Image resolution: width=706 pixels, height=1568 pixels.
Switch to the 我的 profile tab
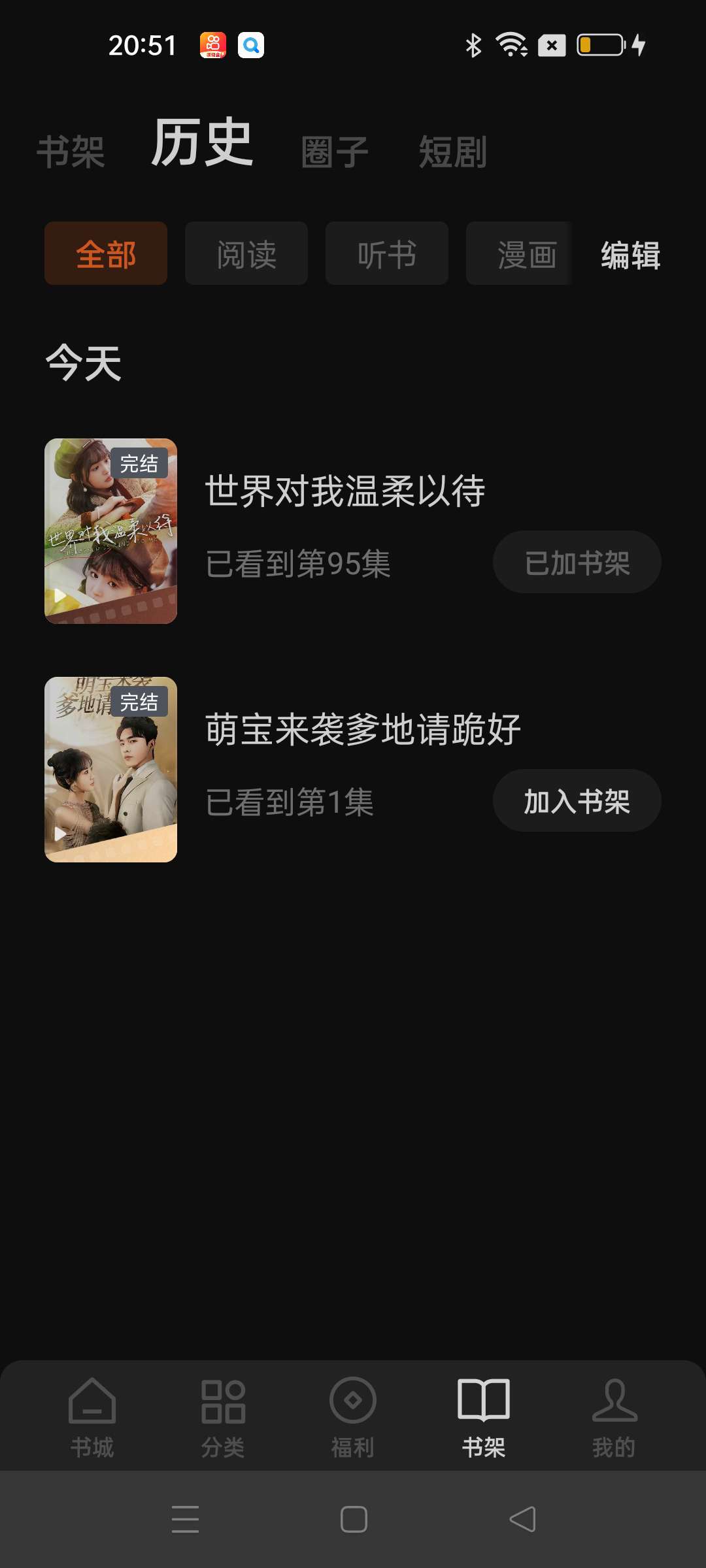(x=614, y=1414)
